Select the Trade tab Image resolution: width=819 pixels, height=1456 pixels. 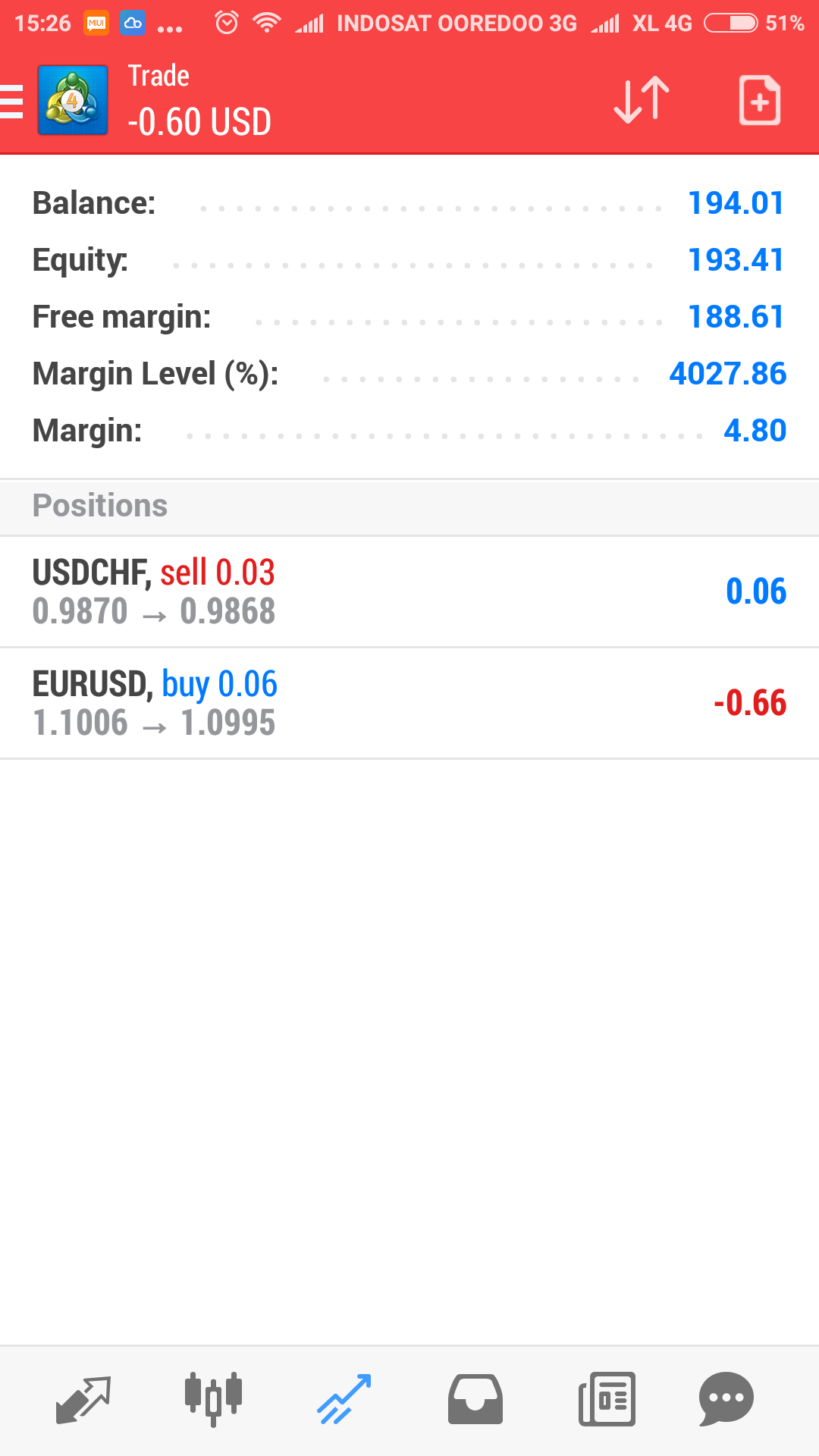pyautogui.click(x=344, y=1399)
